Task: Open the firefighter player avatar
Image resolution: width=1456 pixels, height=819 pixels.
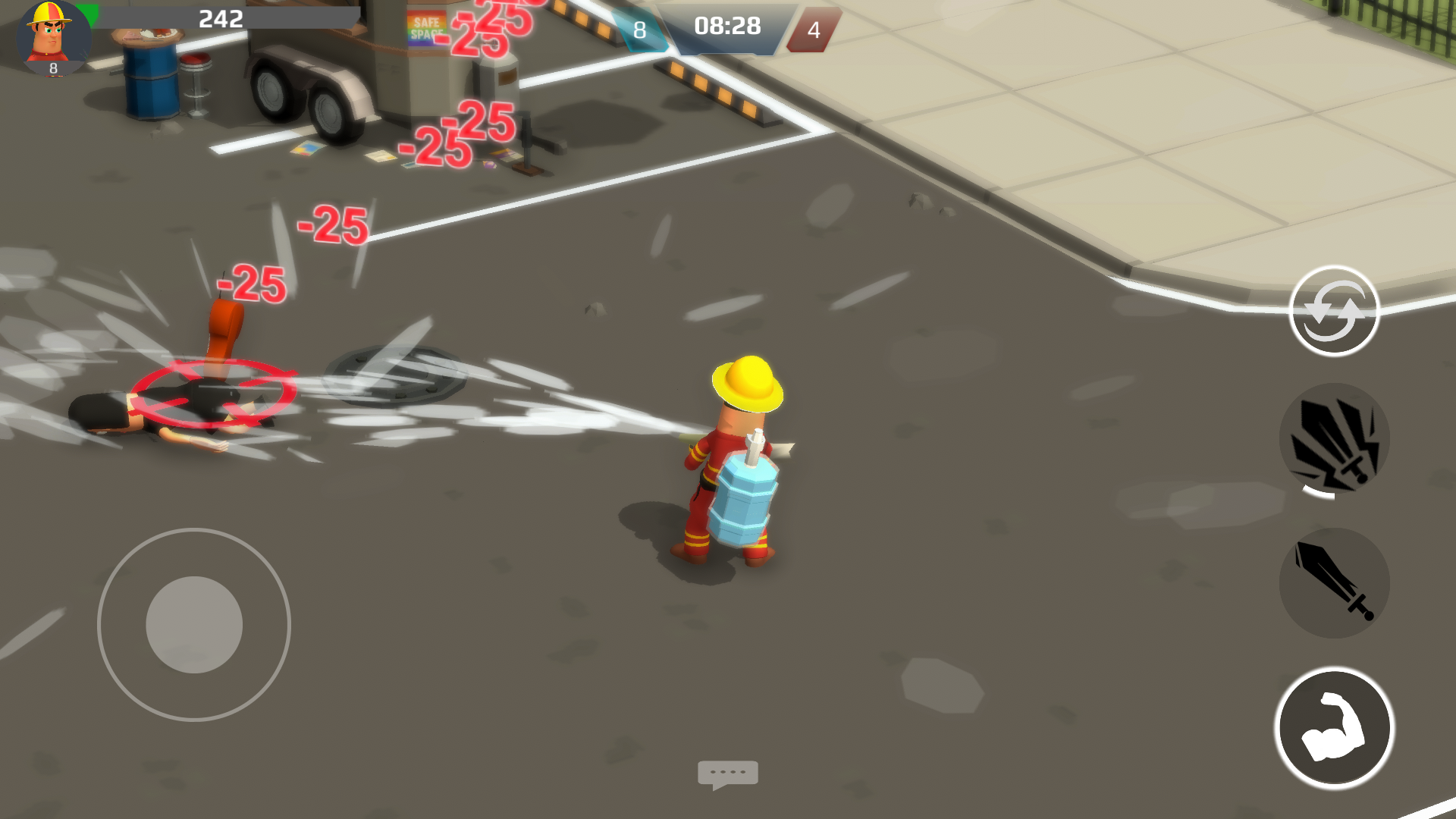Action: pyautogui.click(x=52, y=38)
